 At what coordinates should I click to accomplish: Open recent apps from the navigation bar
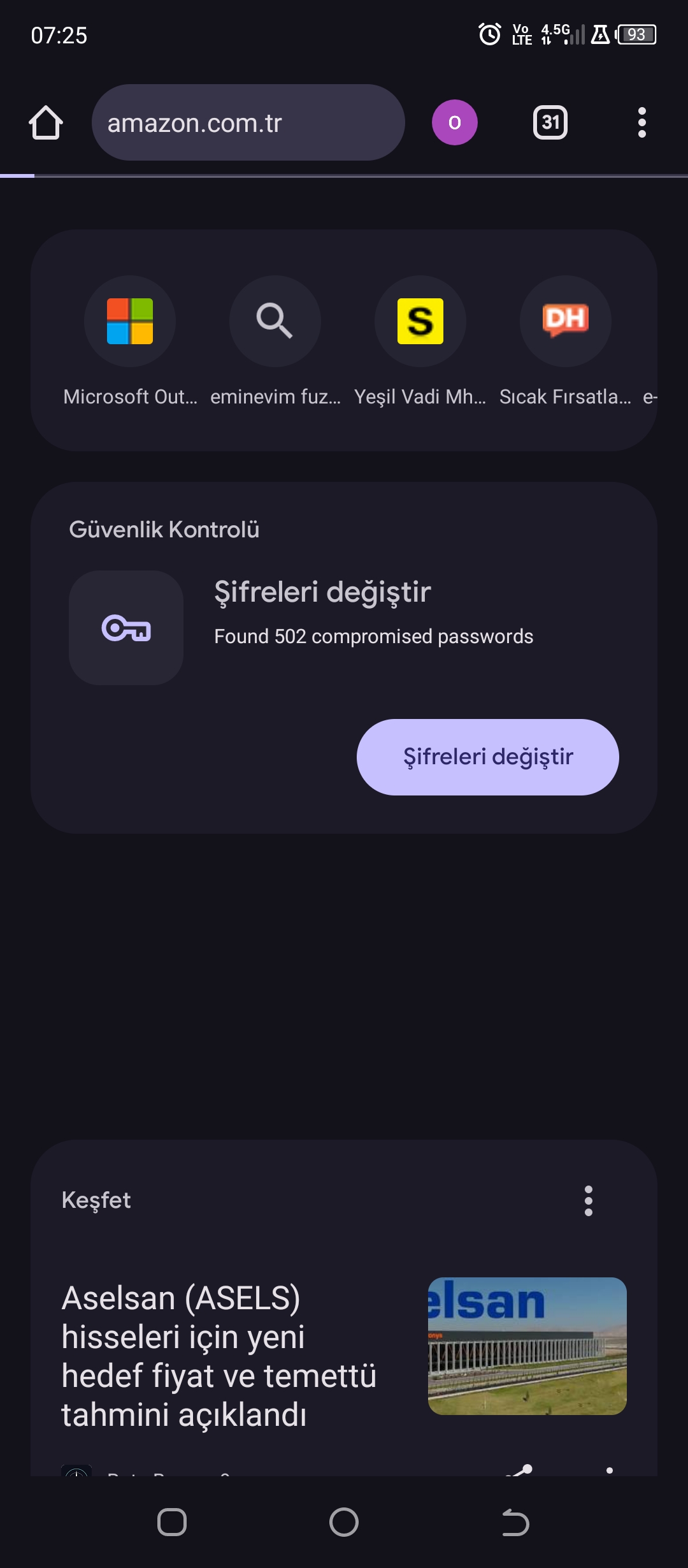tap(172, 1523)
